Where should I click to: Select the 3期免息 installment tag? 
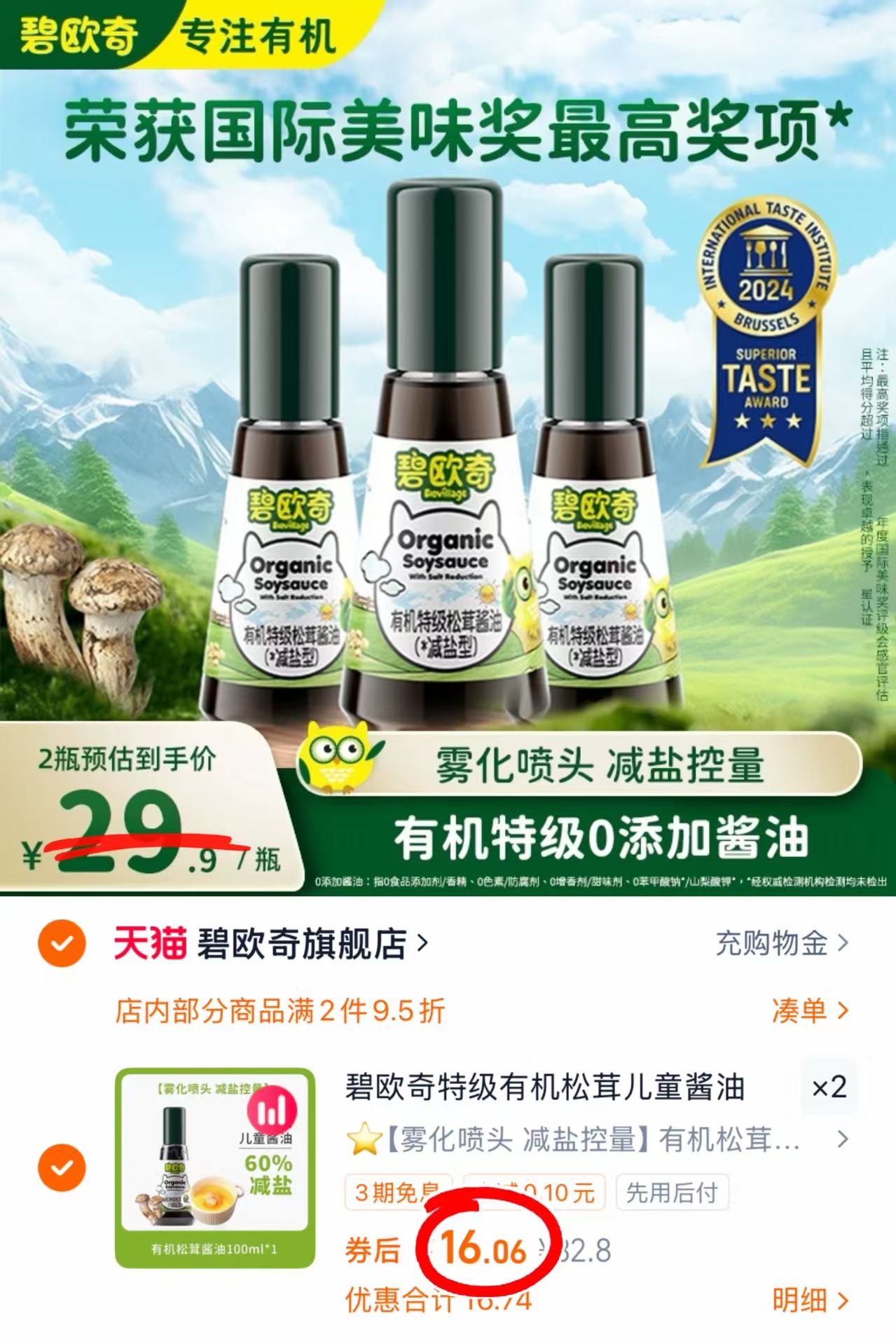pos(397,1191)
